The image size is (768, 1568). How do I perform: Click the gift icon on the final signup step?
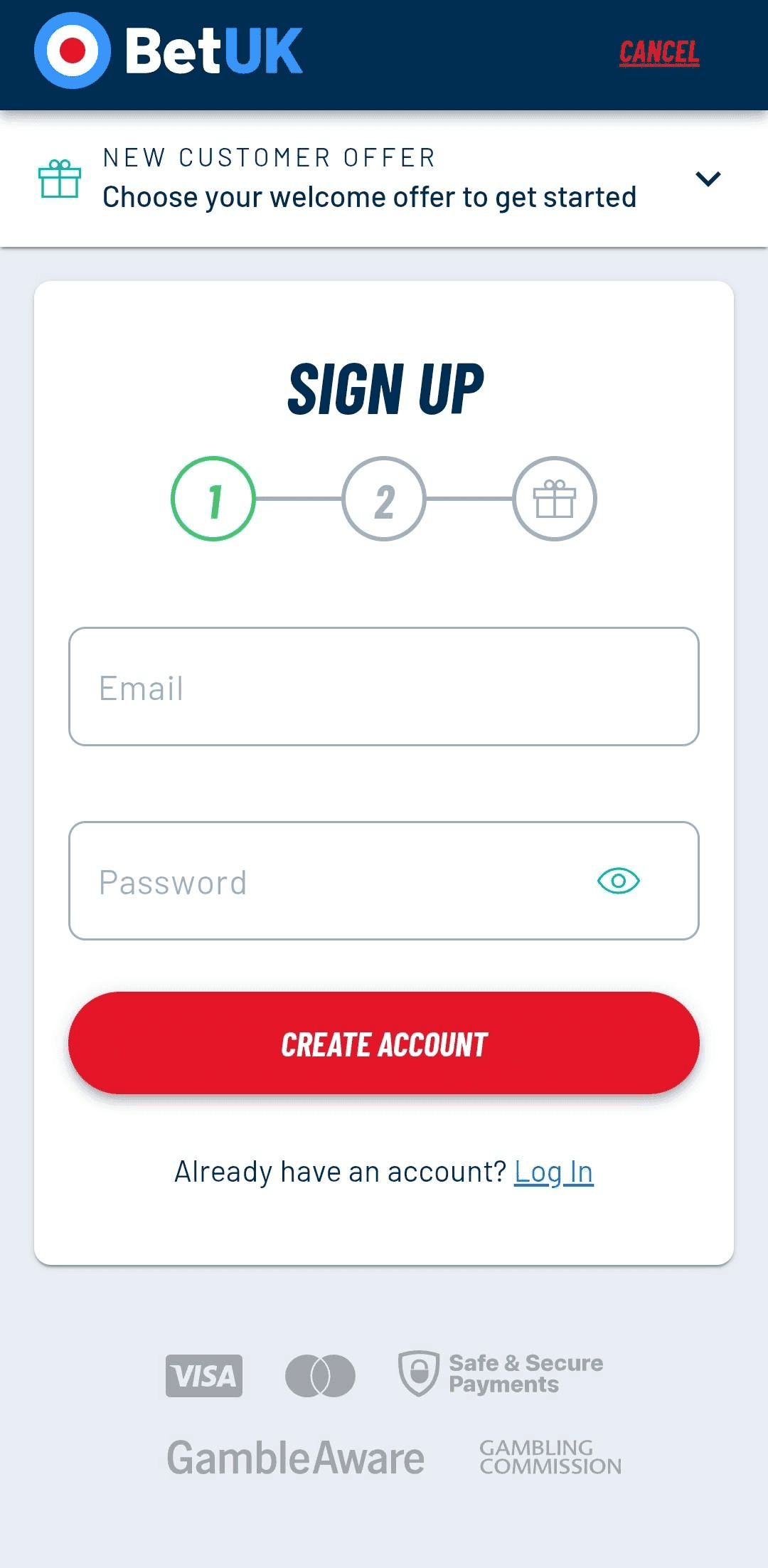coord(554,499)
